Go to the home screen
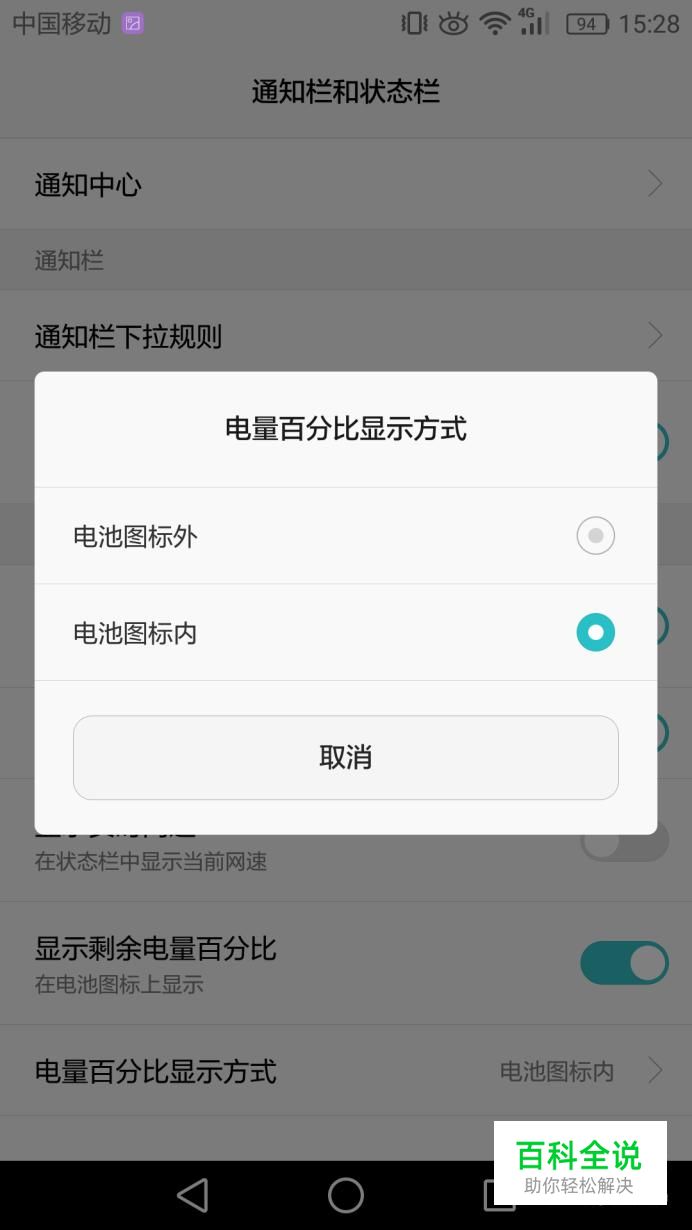Screen dimensions: 692x1230 pyautogui.click(x=346, y=1195)
